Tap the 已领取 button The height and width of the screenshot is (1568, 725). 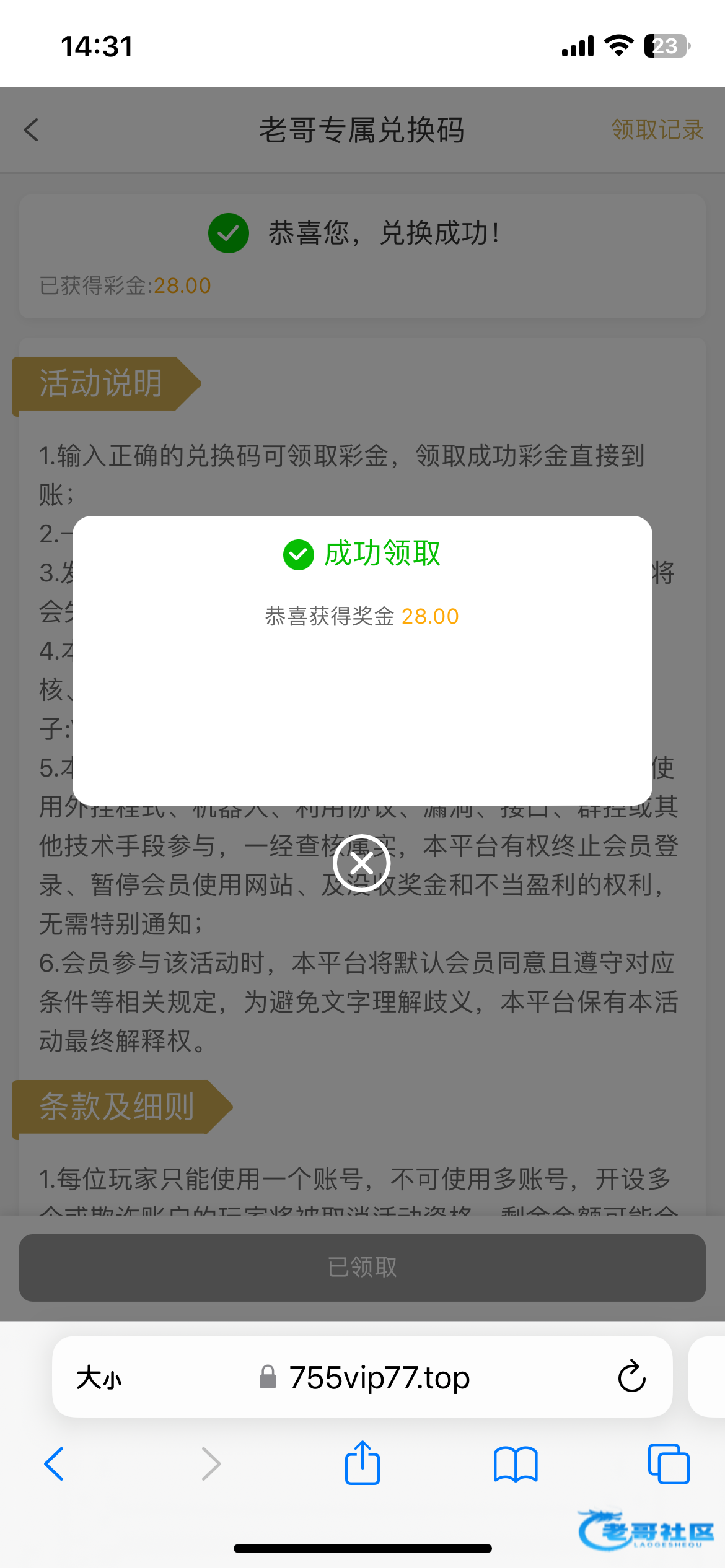point(362,1268)
